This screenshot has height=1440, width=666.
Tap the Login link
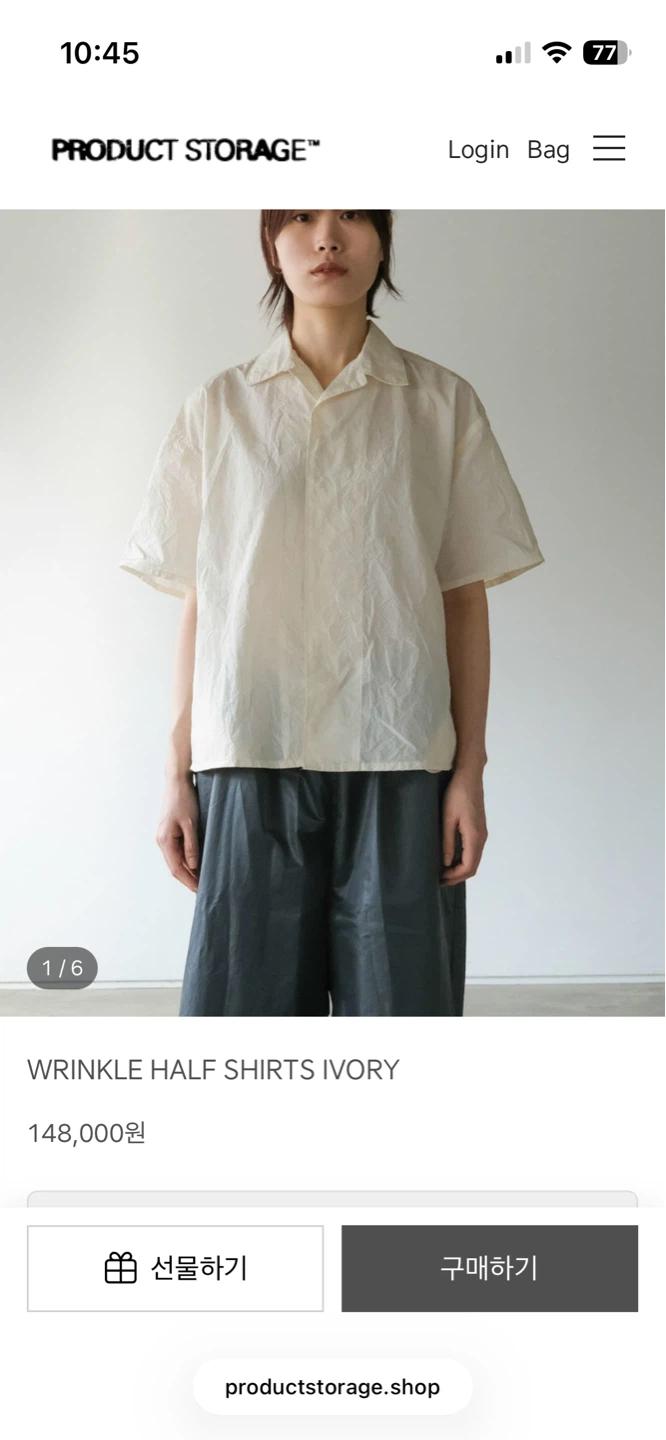[x=478, y=150]
